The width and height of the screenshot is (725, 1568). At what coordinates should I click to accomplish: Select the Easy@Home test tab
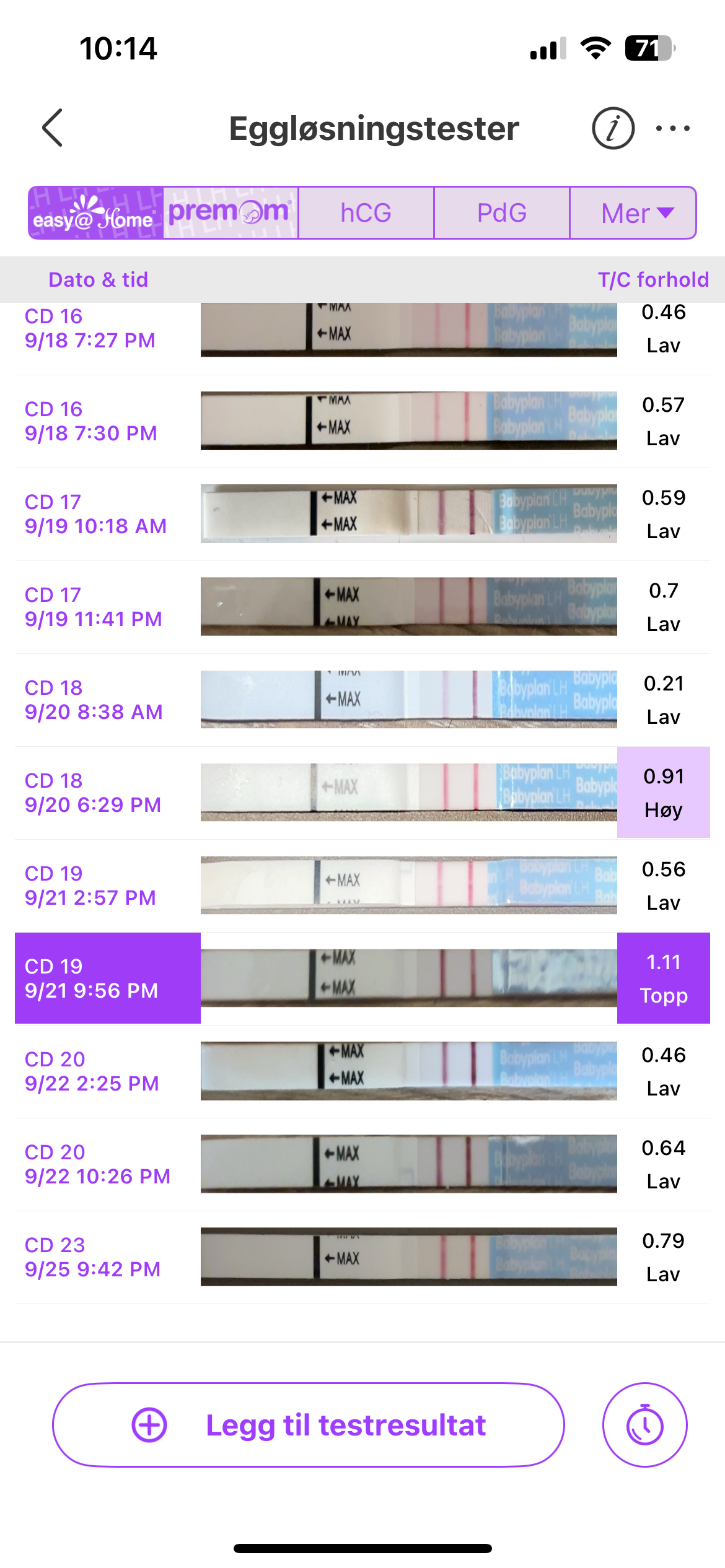tap(96, 212)
